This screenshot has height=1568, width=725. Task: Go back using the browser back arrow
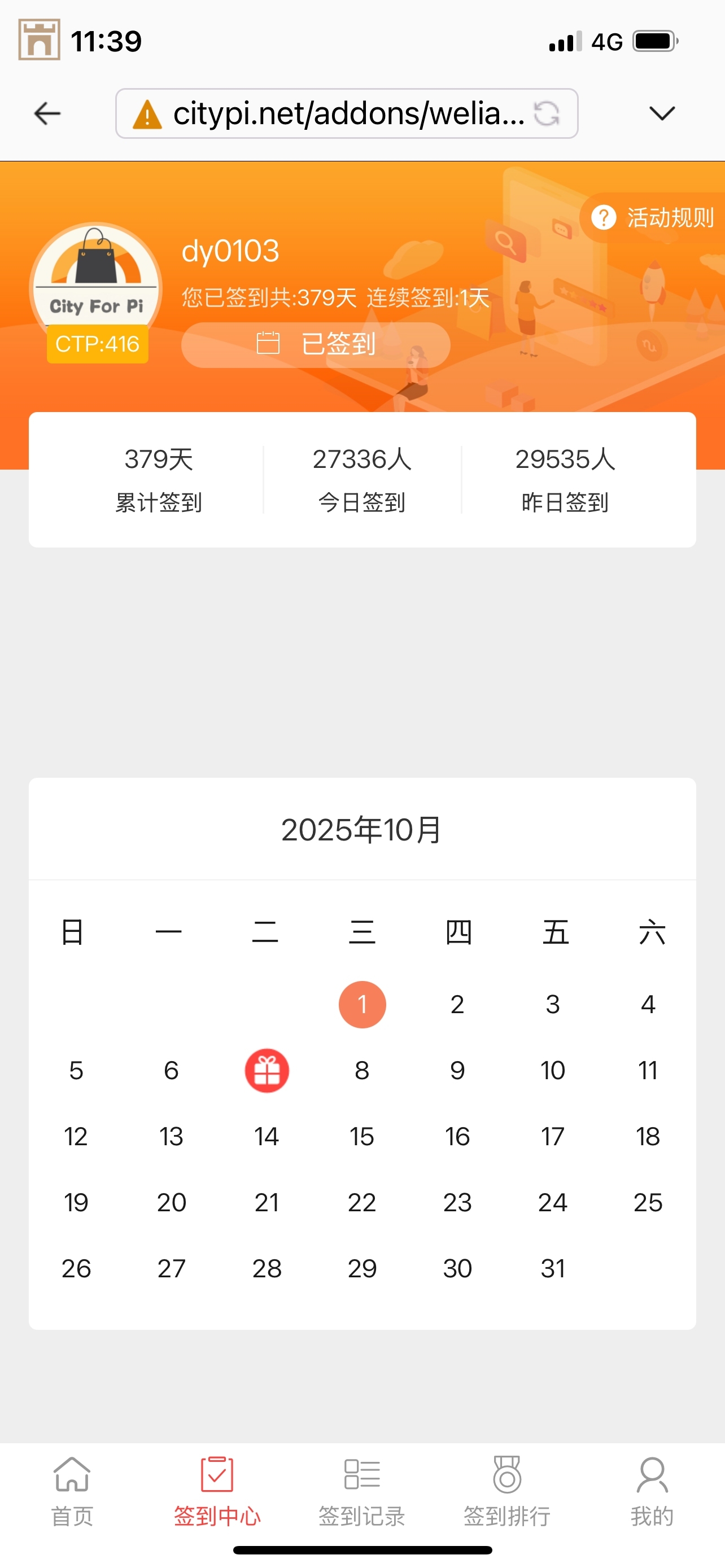[x=47, y=113]
